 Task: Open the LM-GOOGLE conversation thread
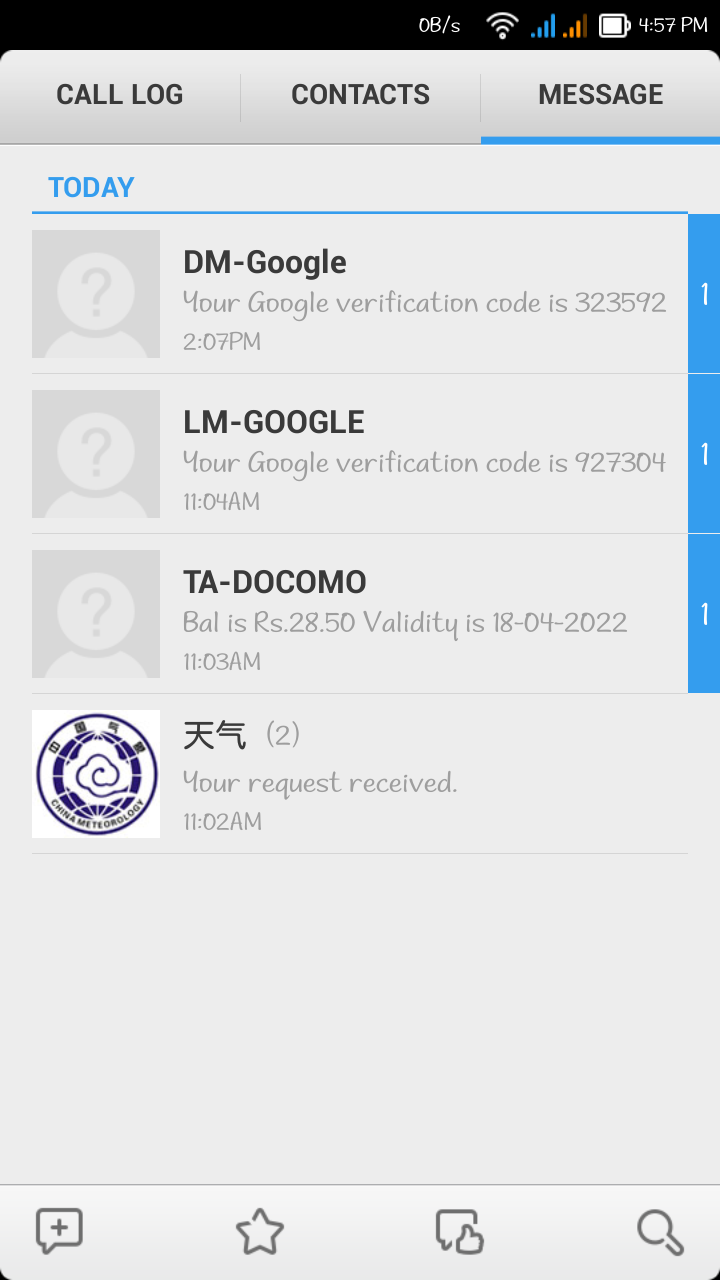pyautogui.click(x=400, y=454)
